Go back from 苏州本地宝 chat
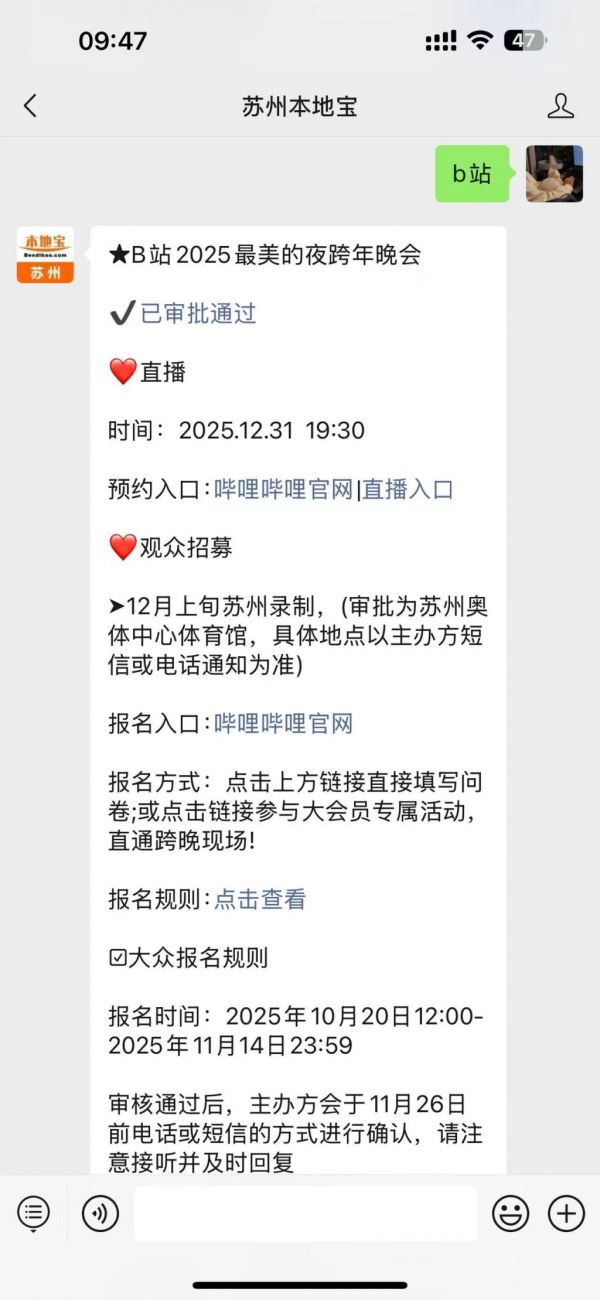 (x=30, y=106)
